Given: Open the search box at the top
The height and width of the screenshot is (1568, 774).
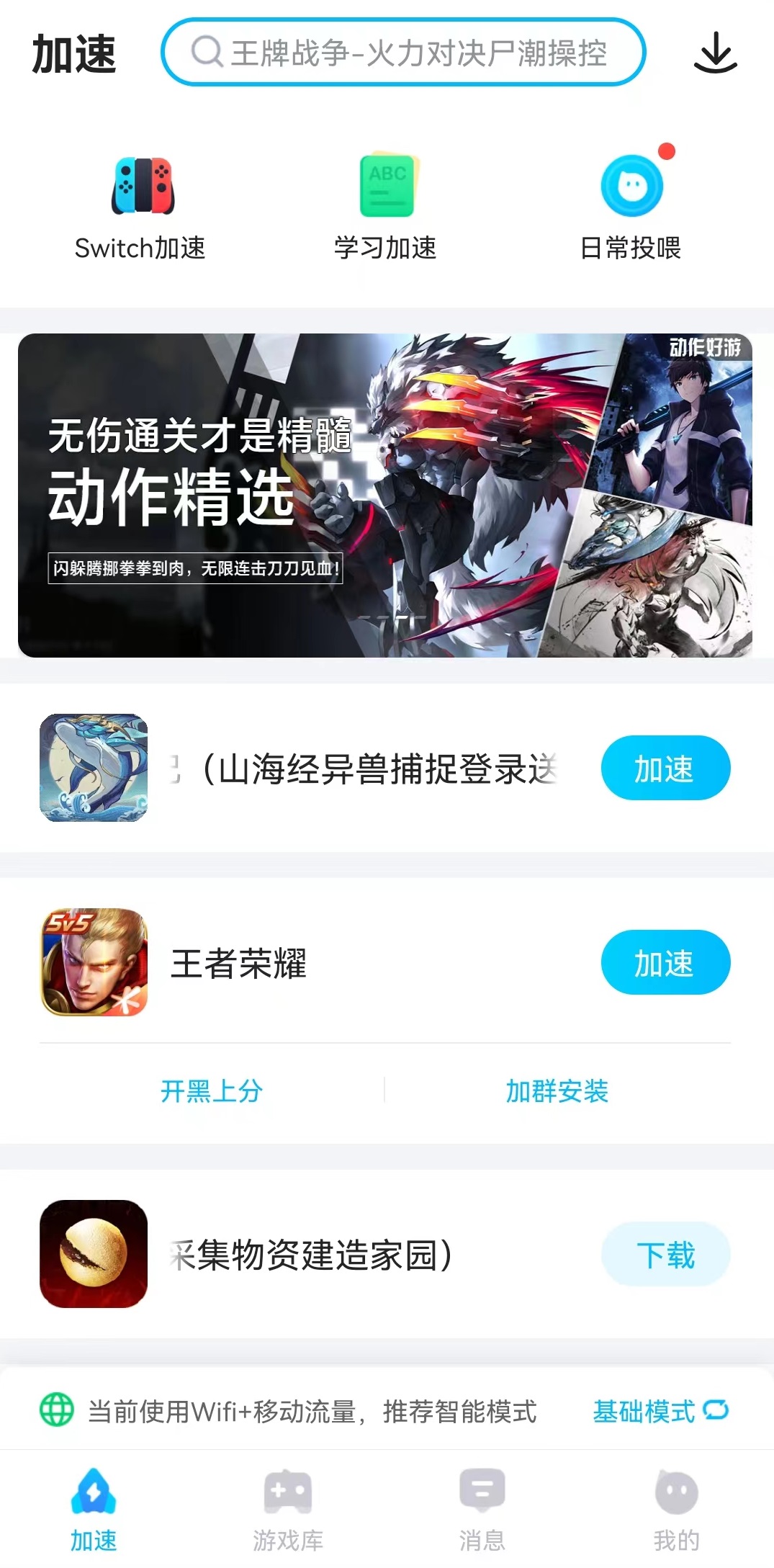Looking at the screenshot, I should [403, 53].
